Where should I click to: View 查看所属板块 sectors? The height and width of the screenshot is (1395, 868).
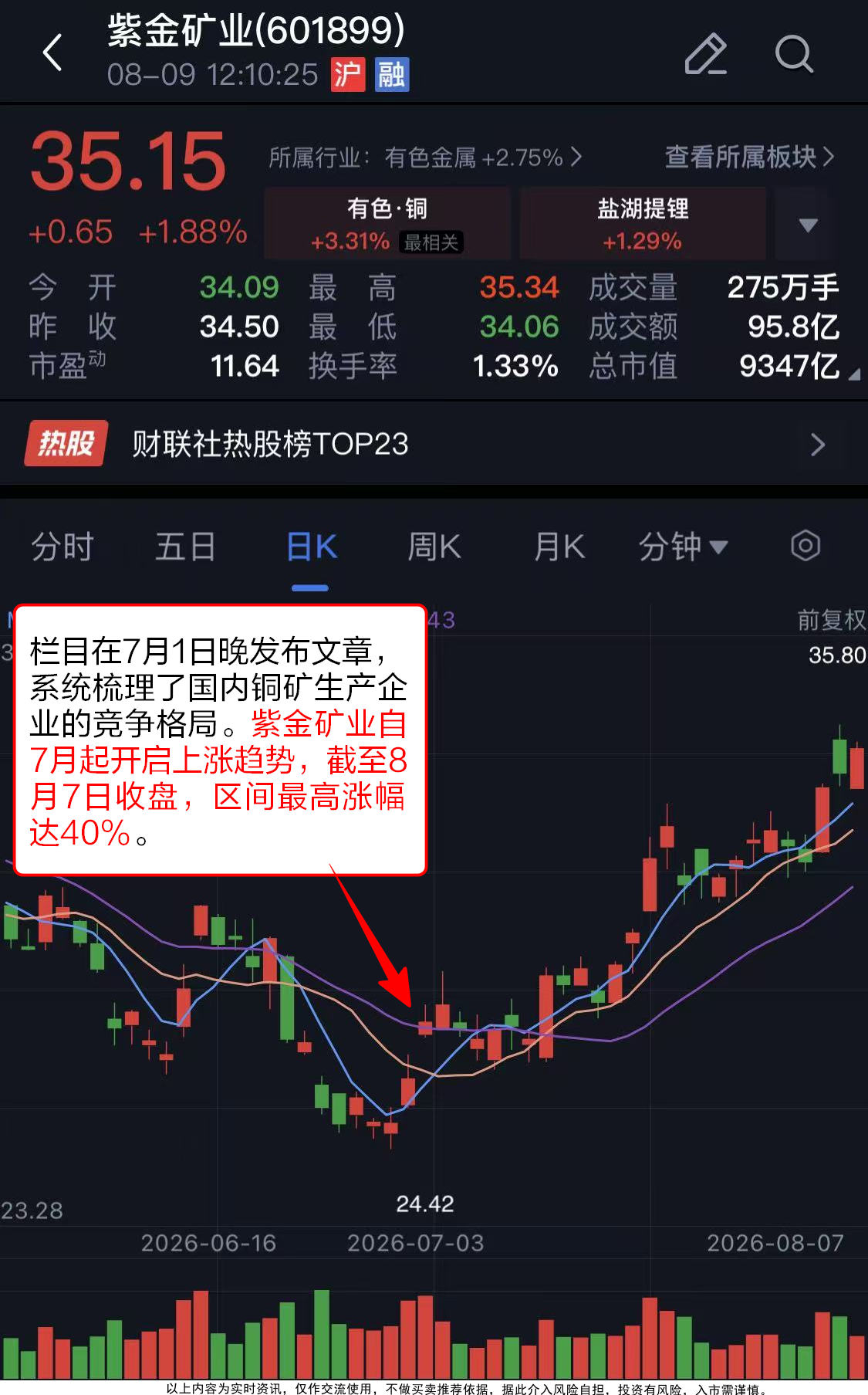pos(750,157)
